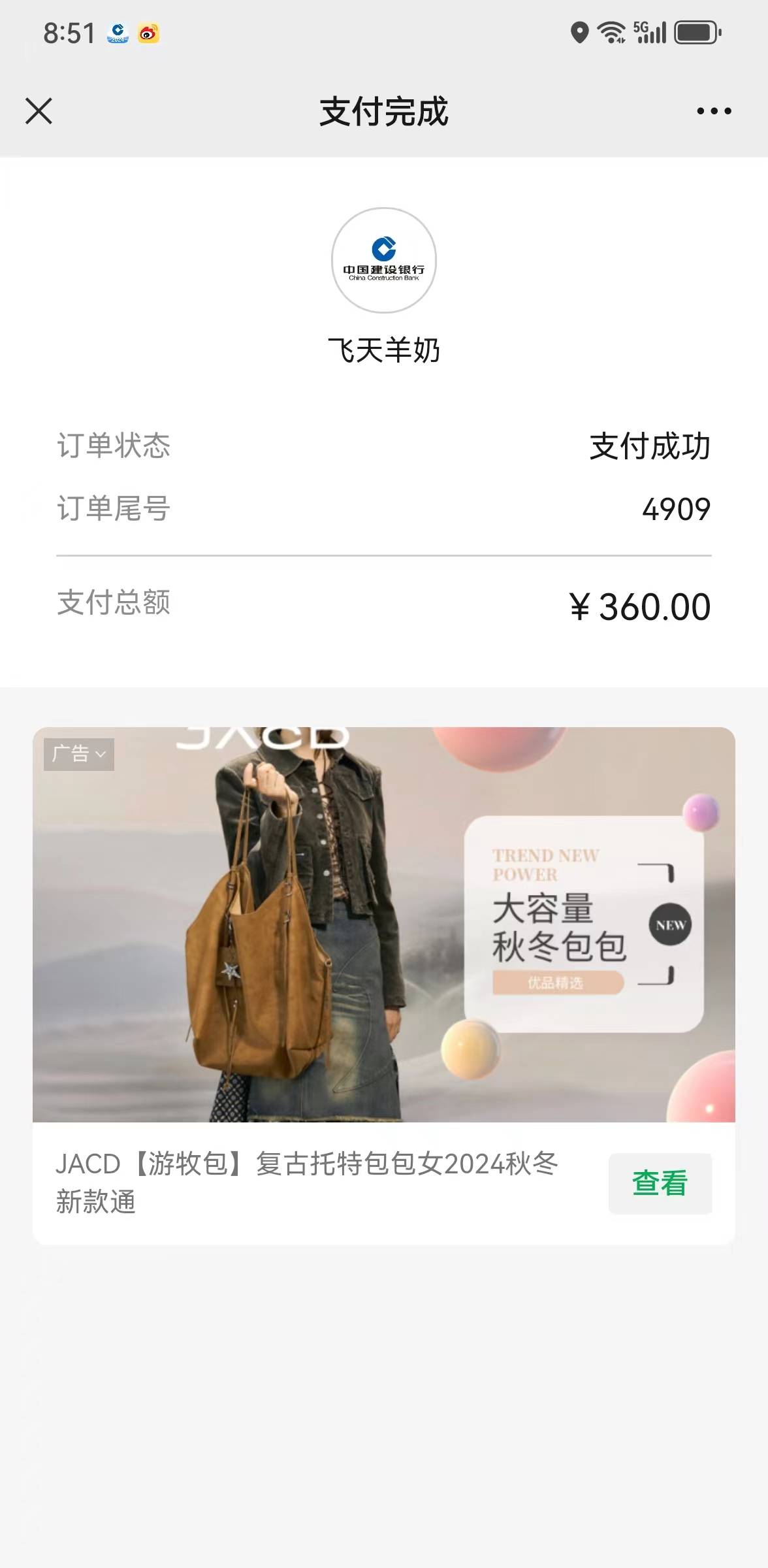Viewport: 768px width, 1568px height.
Task: Open the three-dot overflow menu
Action: [x=714, y=111]
